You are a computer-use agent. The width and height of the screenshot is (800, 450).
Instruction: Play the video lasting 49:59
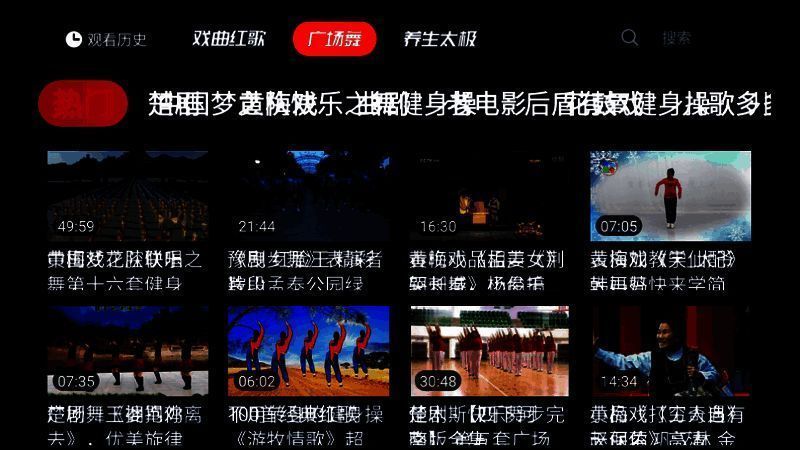pos(128,196)
